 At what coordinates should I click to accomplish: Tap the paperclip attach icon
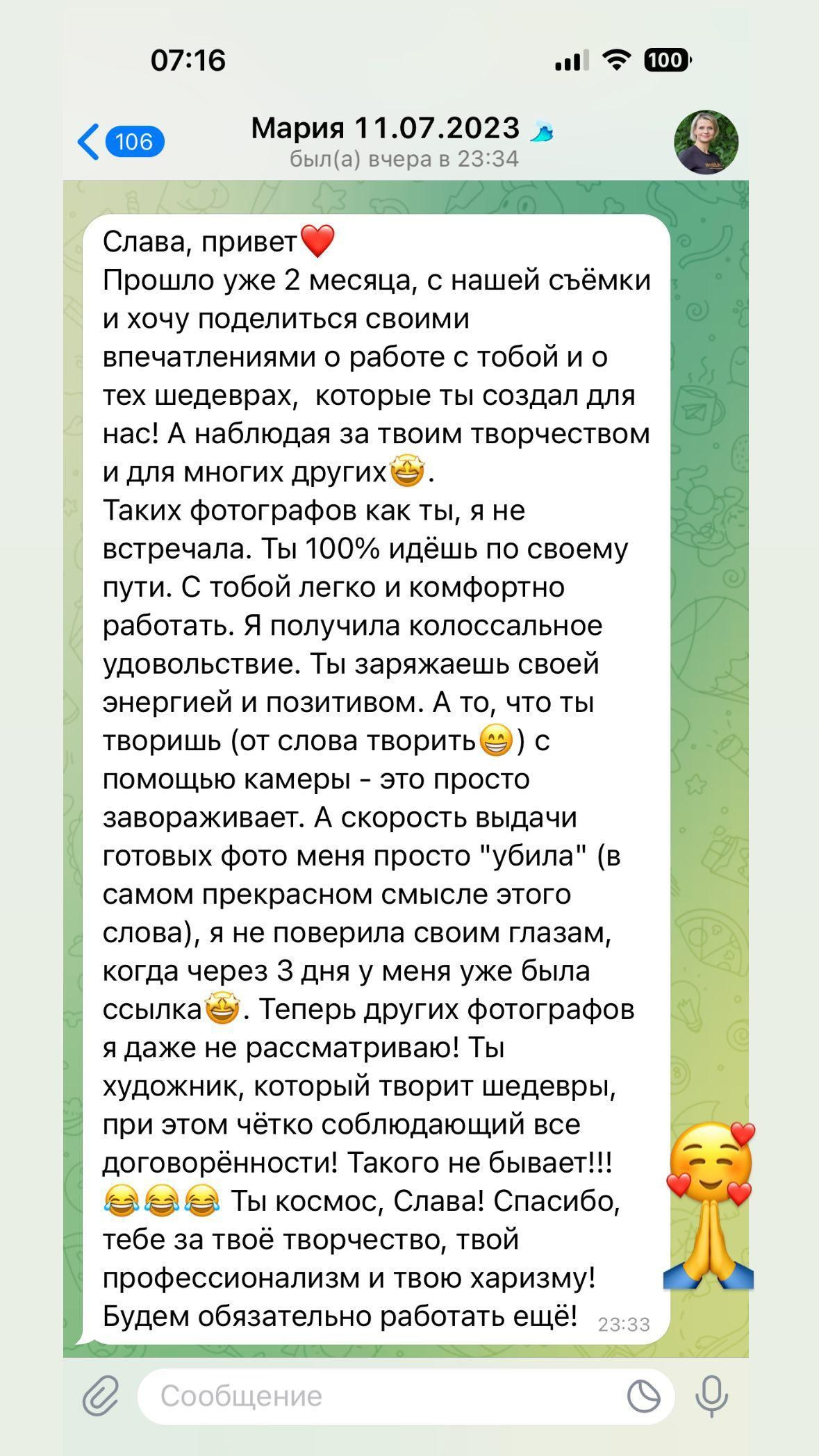[101, 1396]
